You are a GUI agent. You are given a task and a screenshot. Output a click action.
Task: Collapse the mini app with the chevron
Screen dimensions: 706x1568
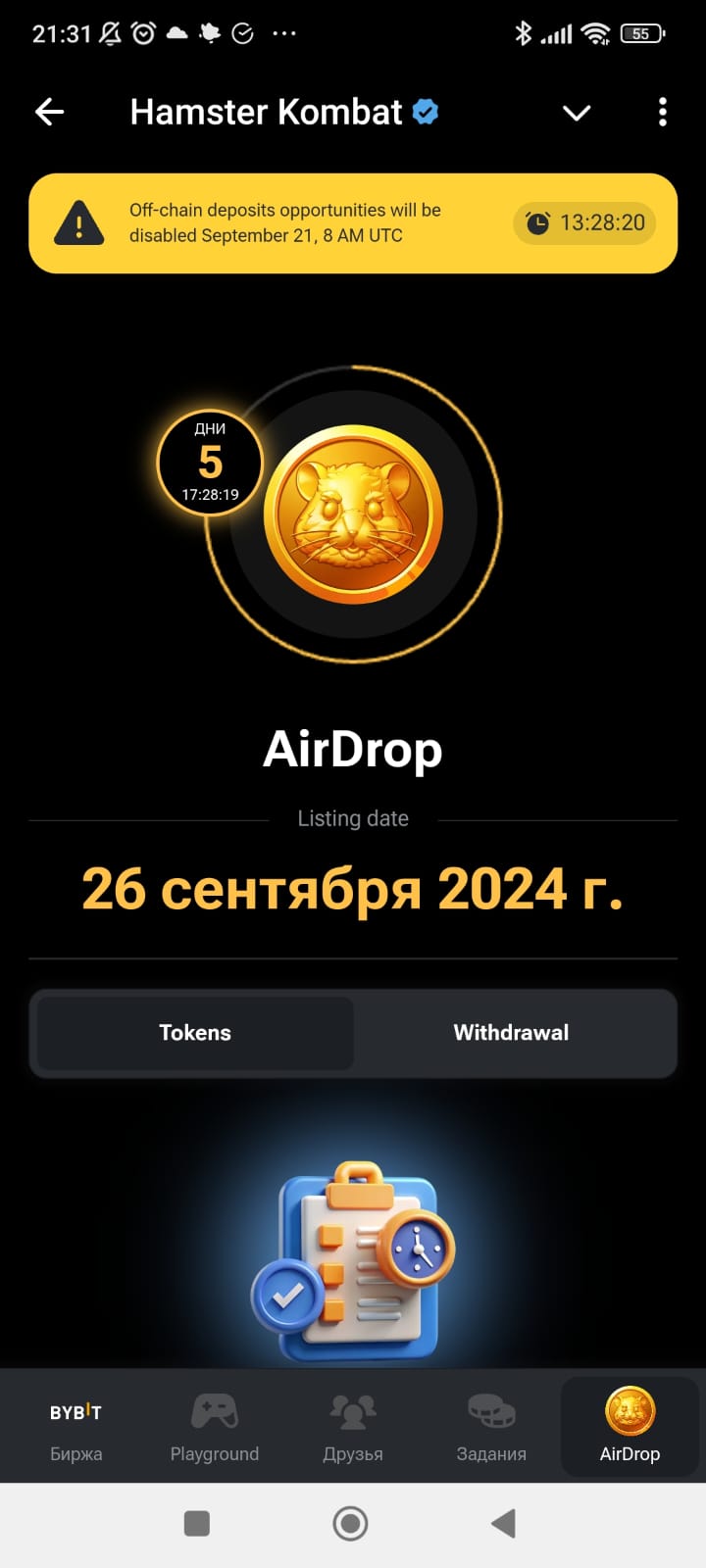[x=577, y=113]
